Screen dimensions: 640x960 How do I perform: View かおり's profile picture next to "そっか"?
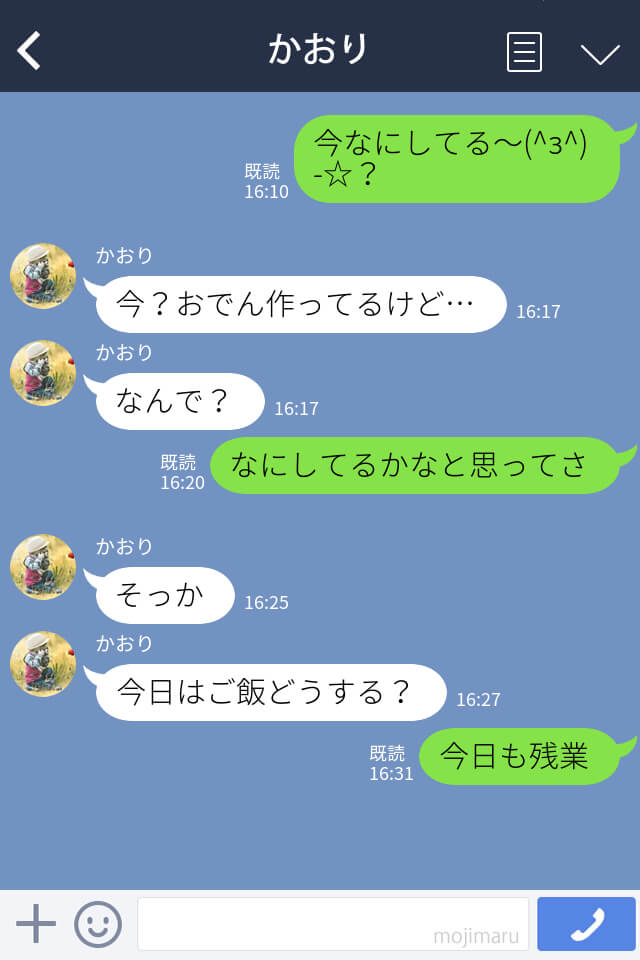click(x=43, y=567)
